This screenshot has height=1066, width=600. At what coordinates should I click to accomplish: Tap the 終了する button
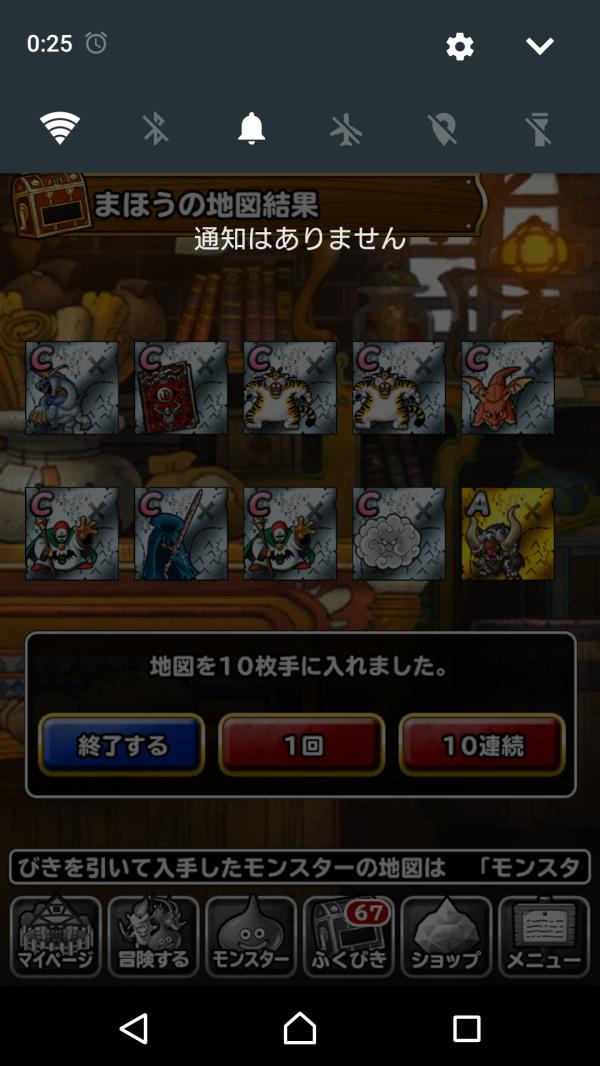[x=121, y=745]
